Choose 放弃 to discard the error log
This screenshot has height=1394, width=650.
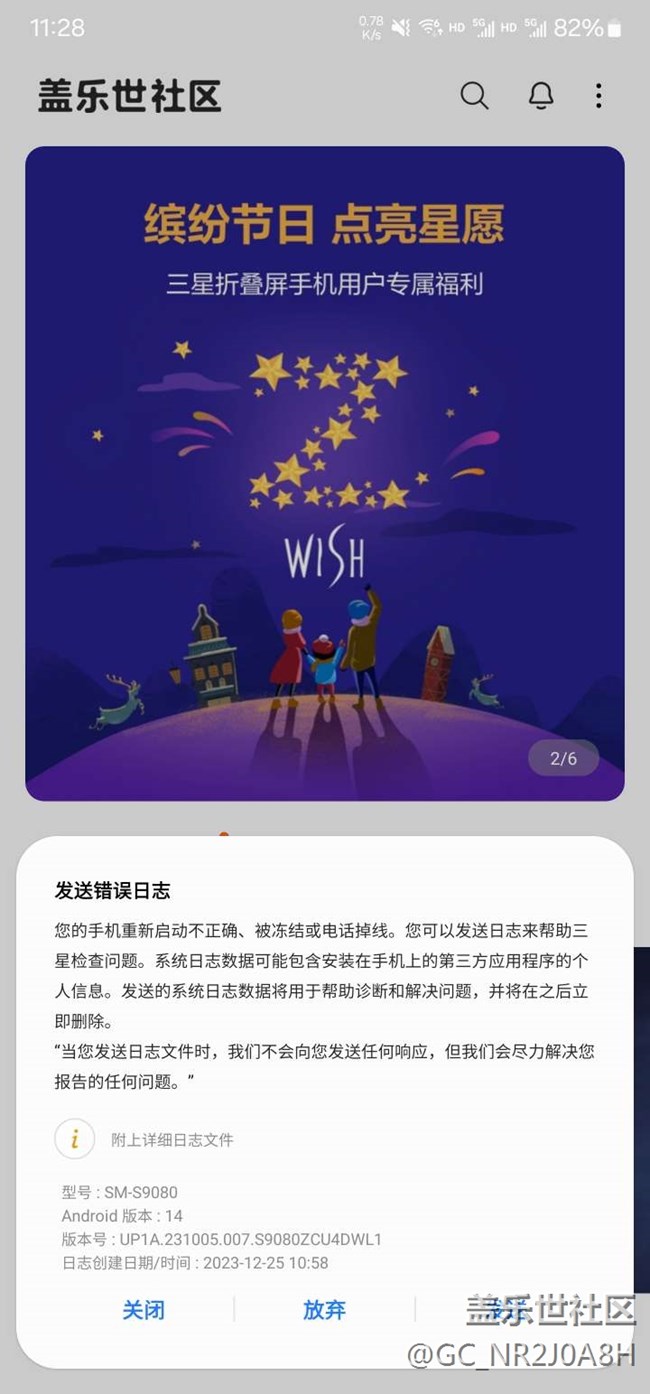click(x=324, y=1310)
